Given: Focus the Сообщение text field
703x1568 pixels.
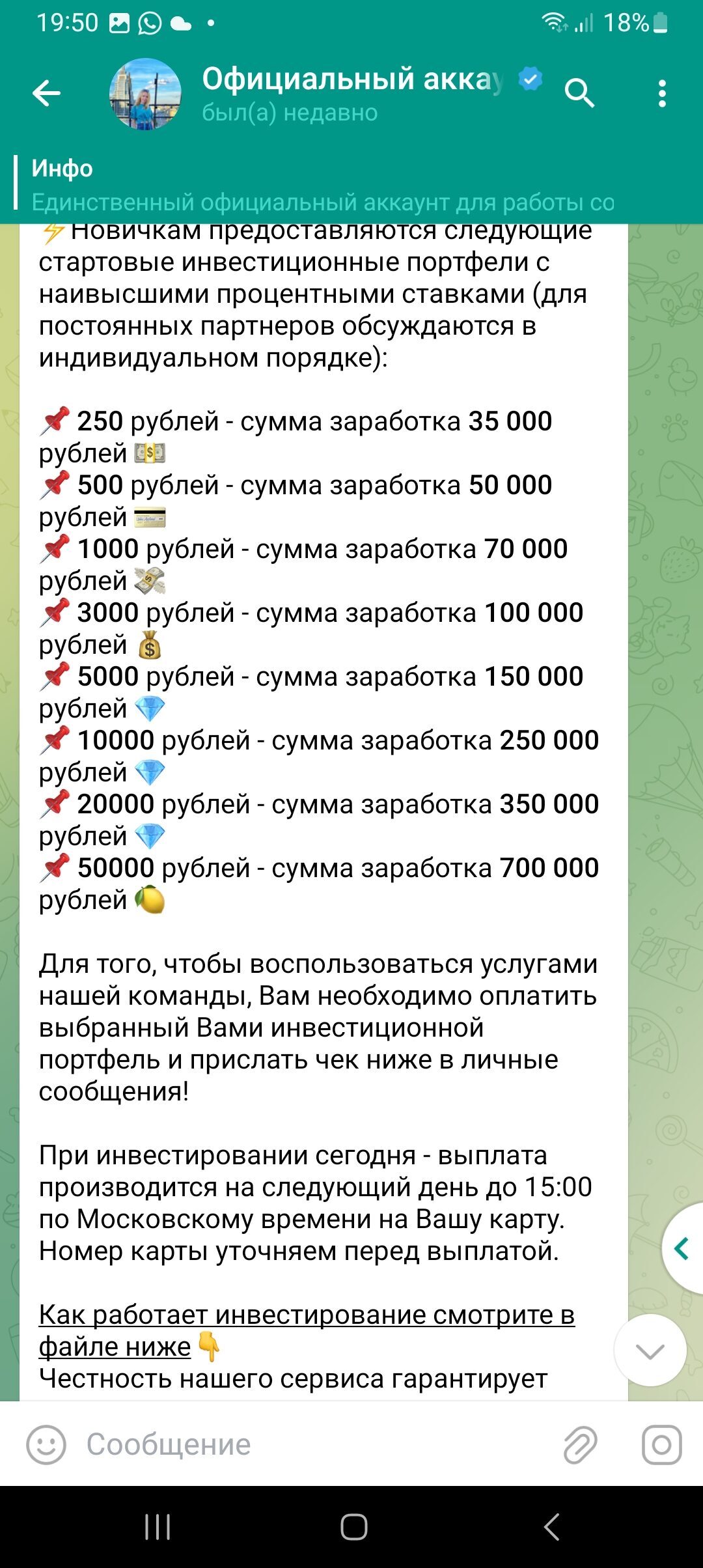Looking at the screenshot, I should pos(312,1444).
